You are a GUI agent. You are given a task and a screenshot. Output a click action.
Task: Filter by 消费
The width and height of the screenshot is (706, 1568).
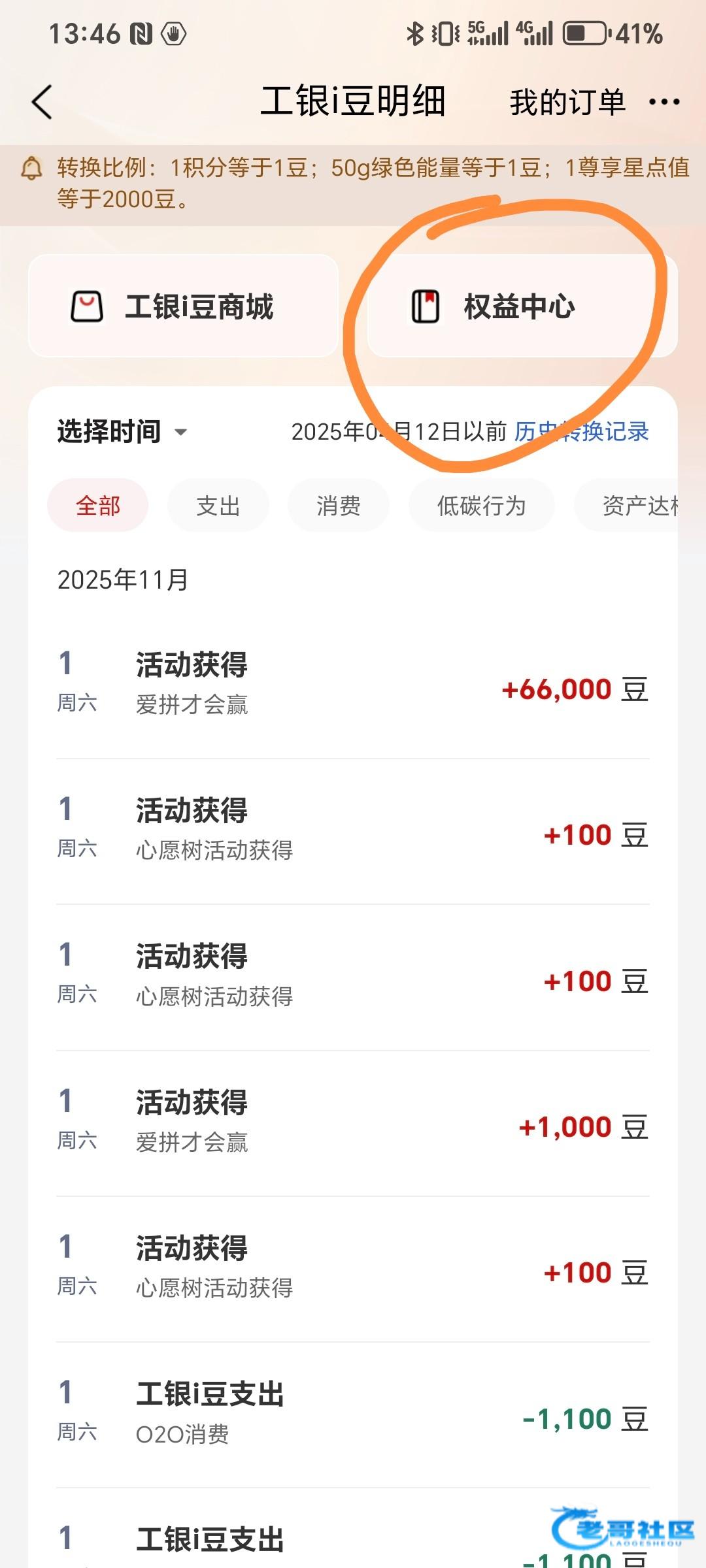point(339,506)
